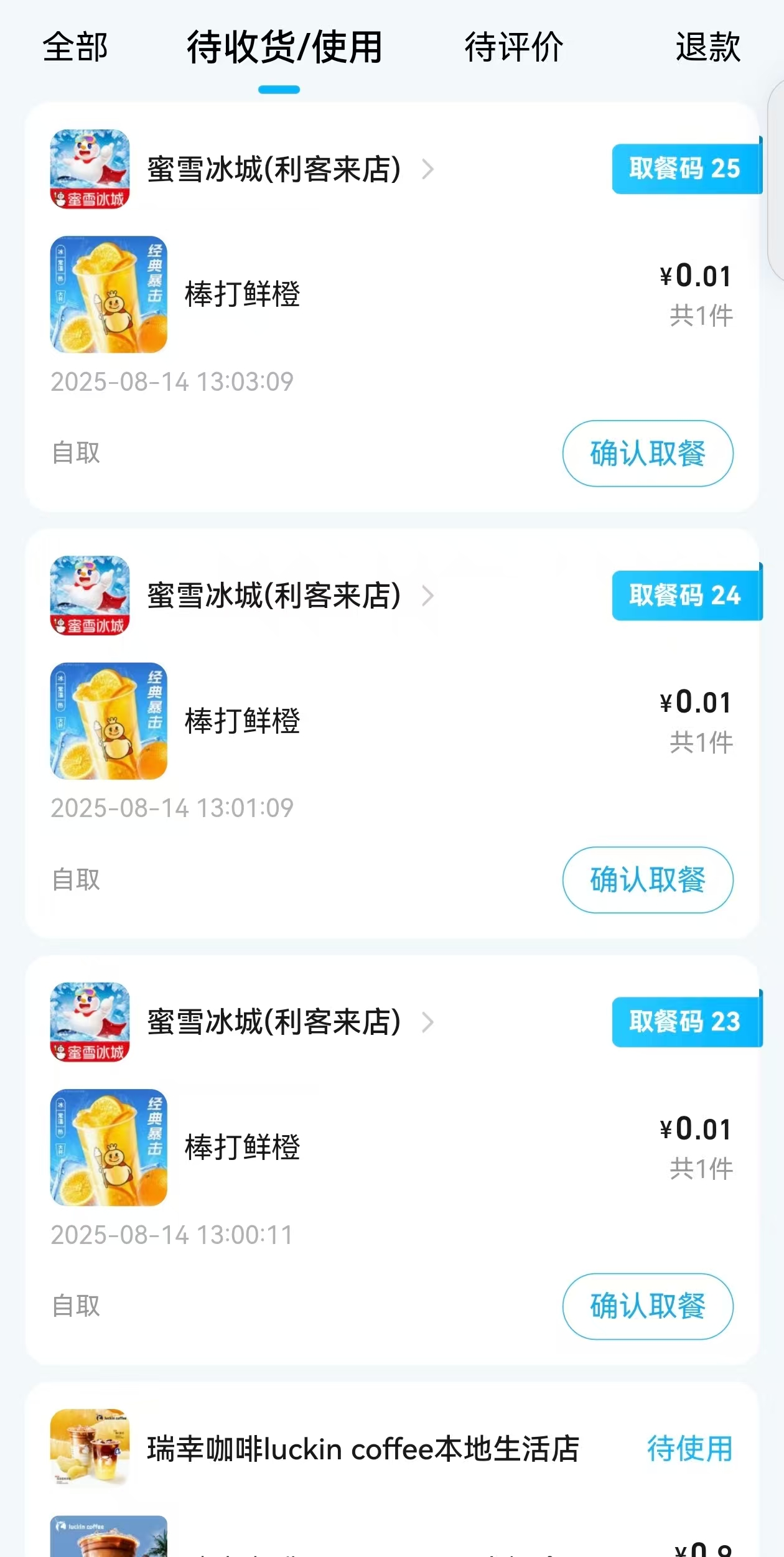The image size is (784, 1557).
Task: Expand store details arrow on 取餐码 24 order
Action: [428, 596]
